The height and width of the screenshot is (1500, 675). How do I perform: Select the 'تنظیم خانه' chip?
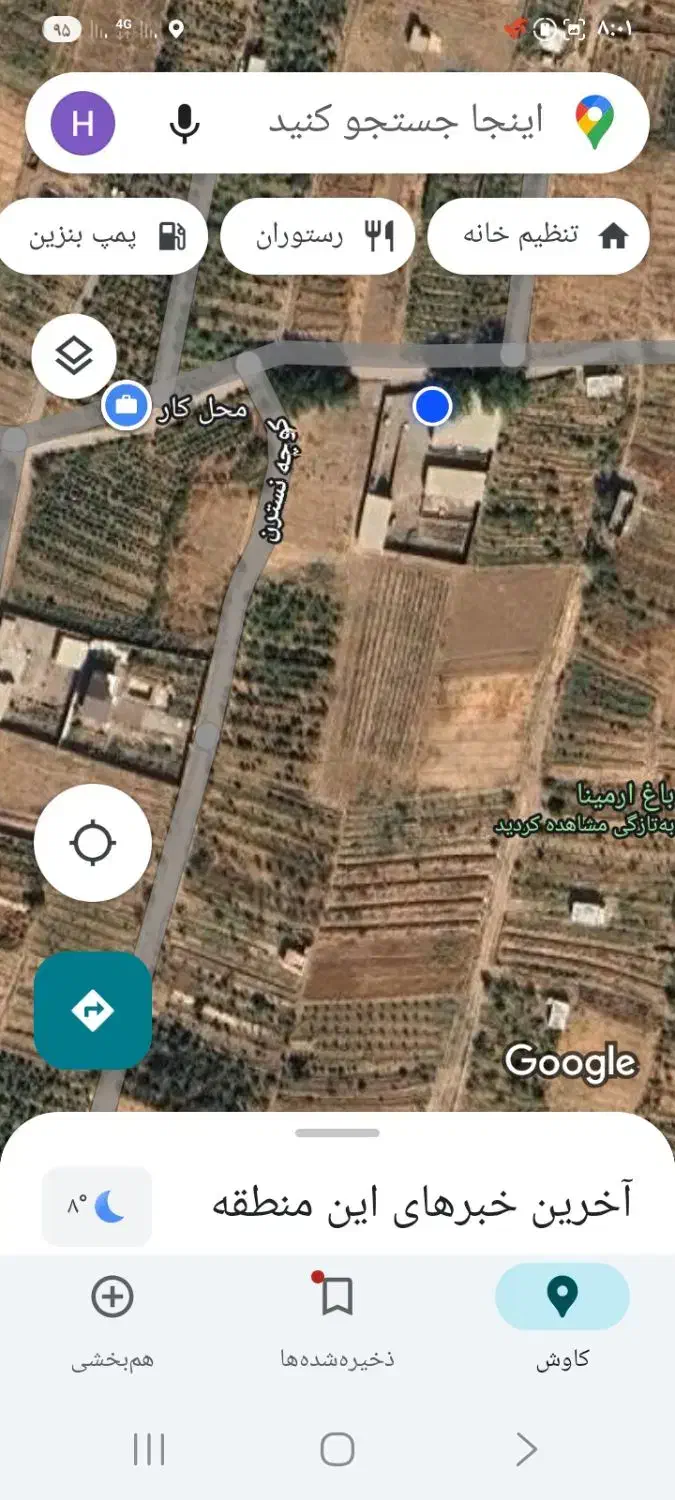(x=538, y=236)
